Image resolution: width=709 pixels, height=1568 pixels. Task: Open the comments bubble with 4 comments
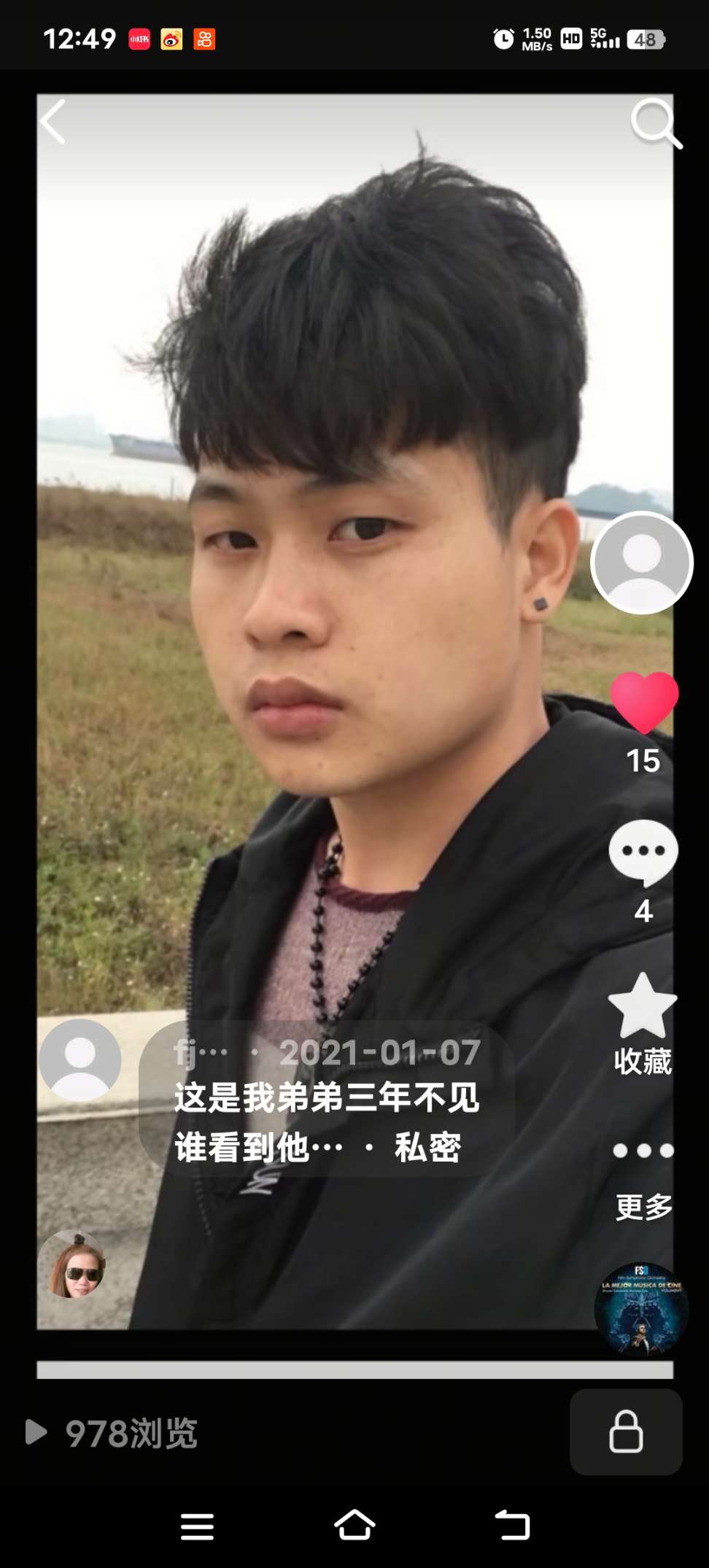[643, 852]
